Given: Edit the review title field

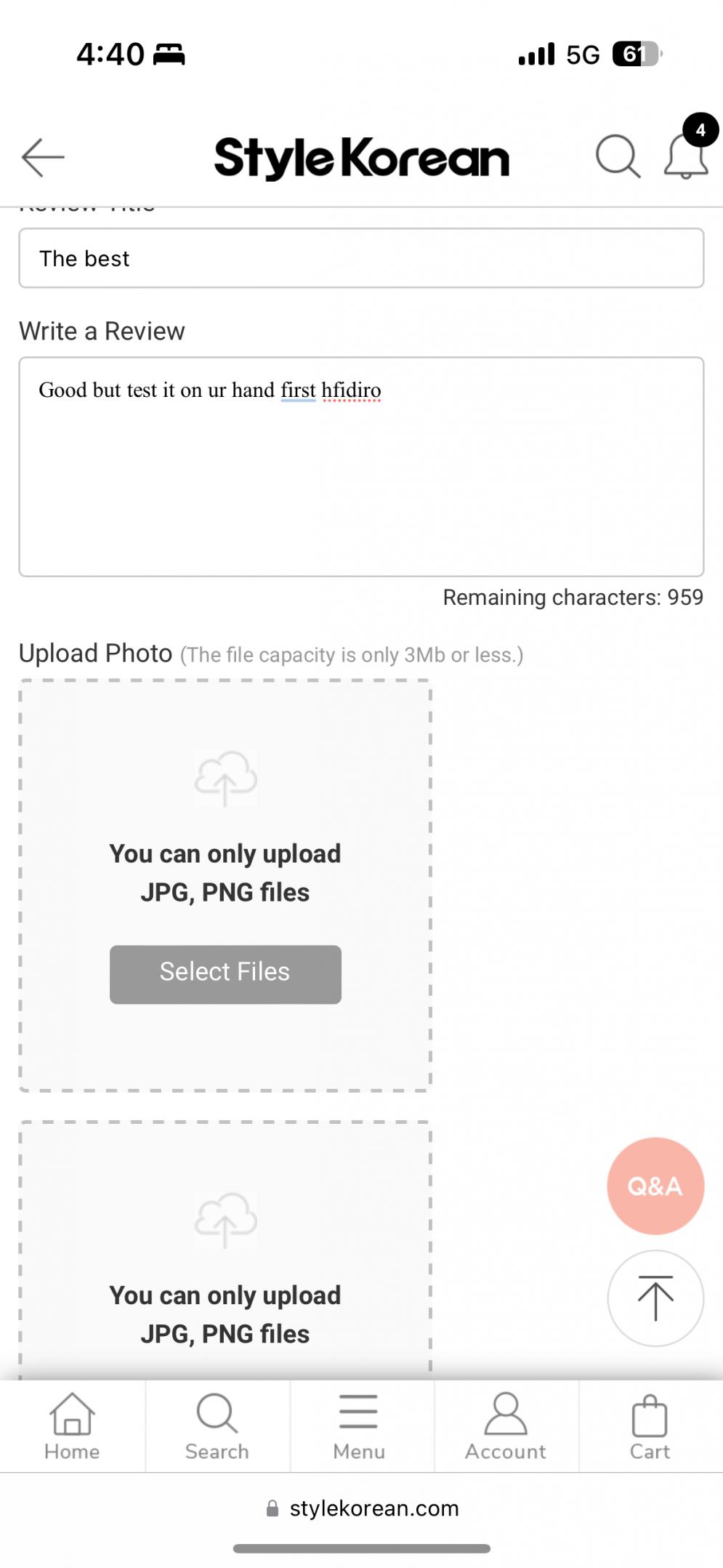Looking at the screenshot, I should (x=361, y=259).
